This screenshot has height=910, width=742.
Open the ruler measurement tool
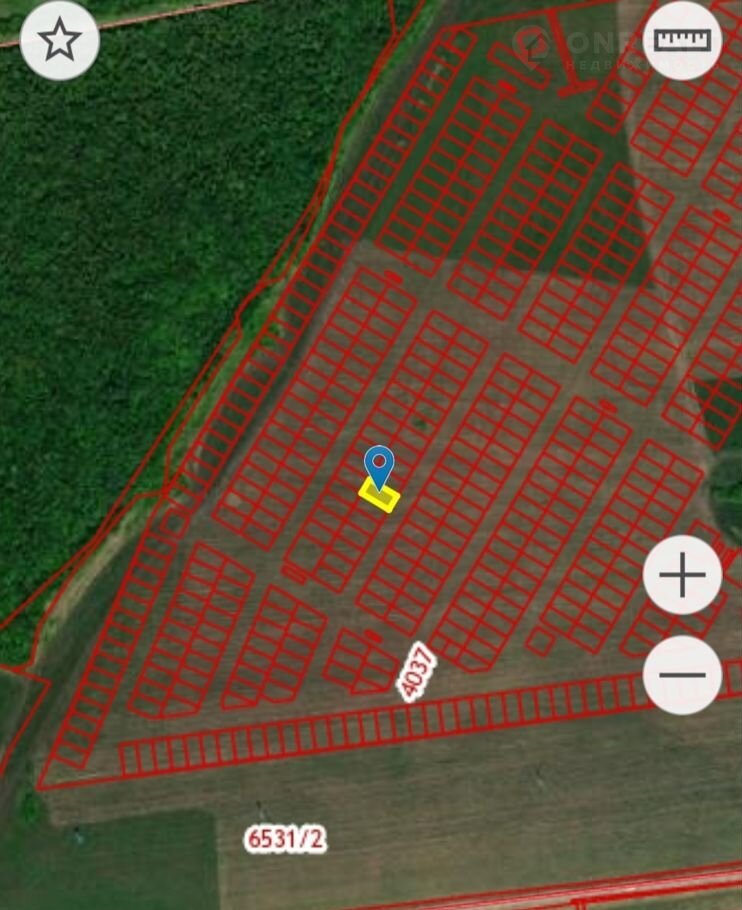pyautogui.click(x=682, y=41)
